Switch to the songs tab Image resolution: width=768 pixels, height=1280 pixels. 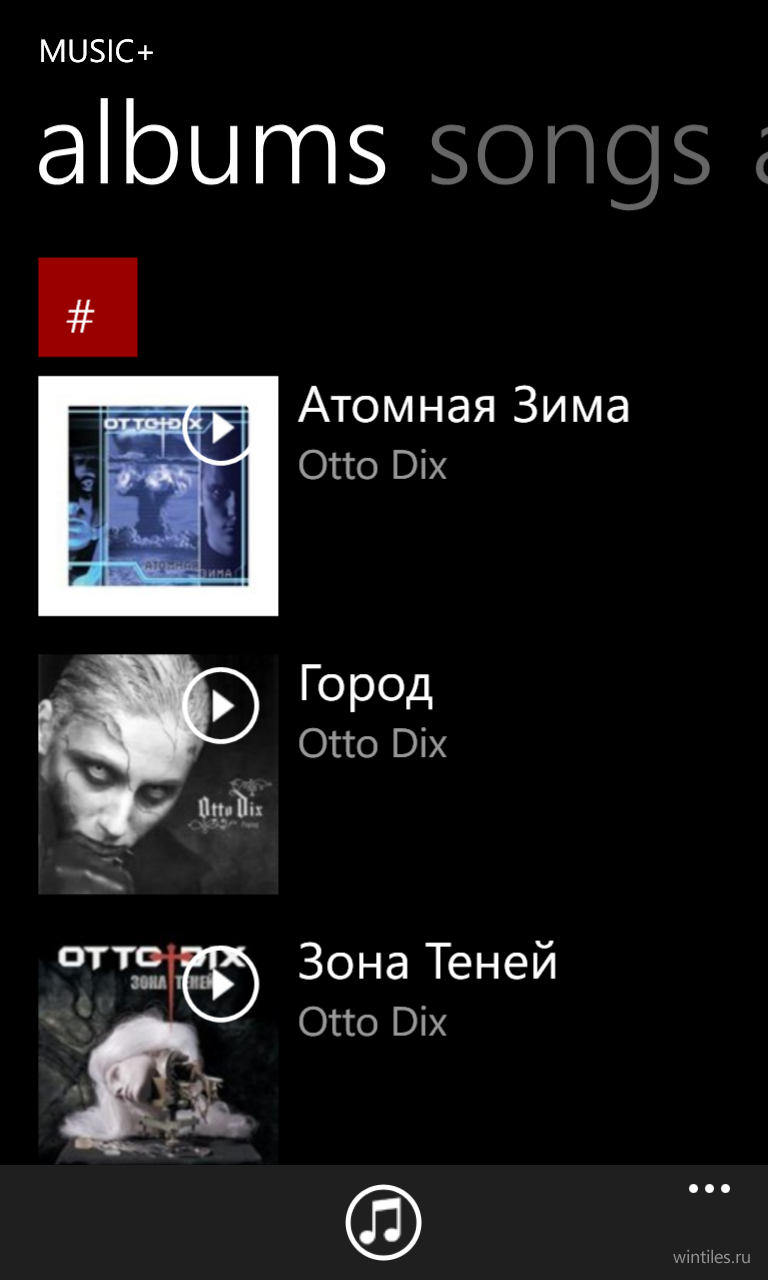point(570,150)
